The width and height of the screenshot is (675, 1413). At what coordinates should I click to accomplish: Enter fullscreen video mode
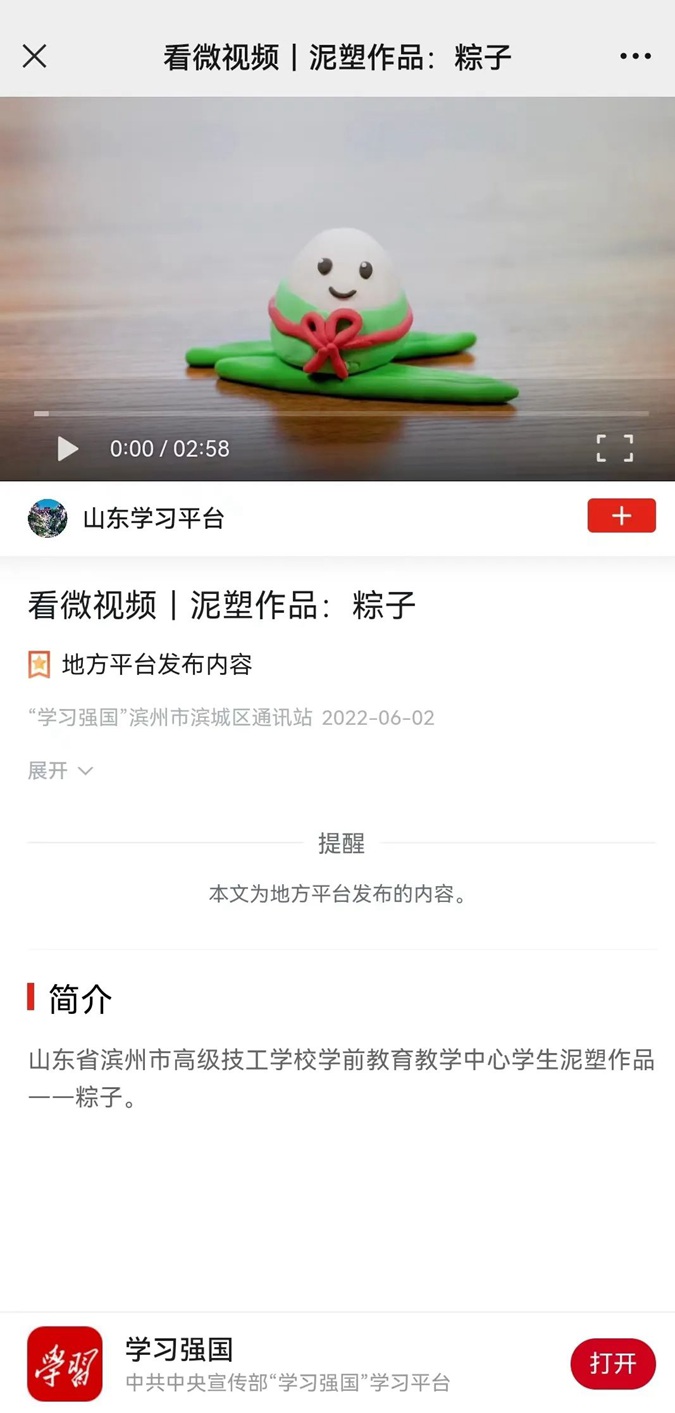click(614, 448)
